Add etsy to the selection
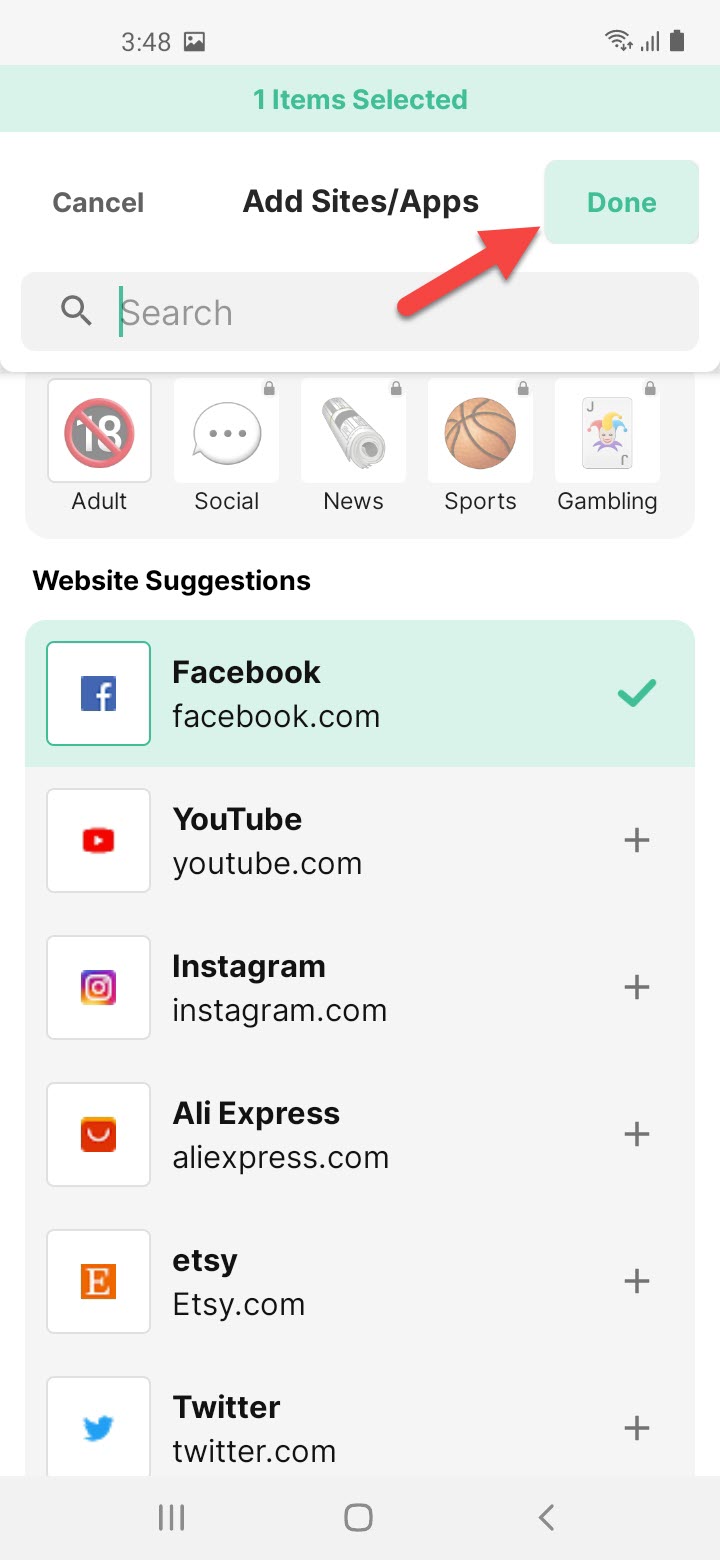 click(x=636, y=1281)
